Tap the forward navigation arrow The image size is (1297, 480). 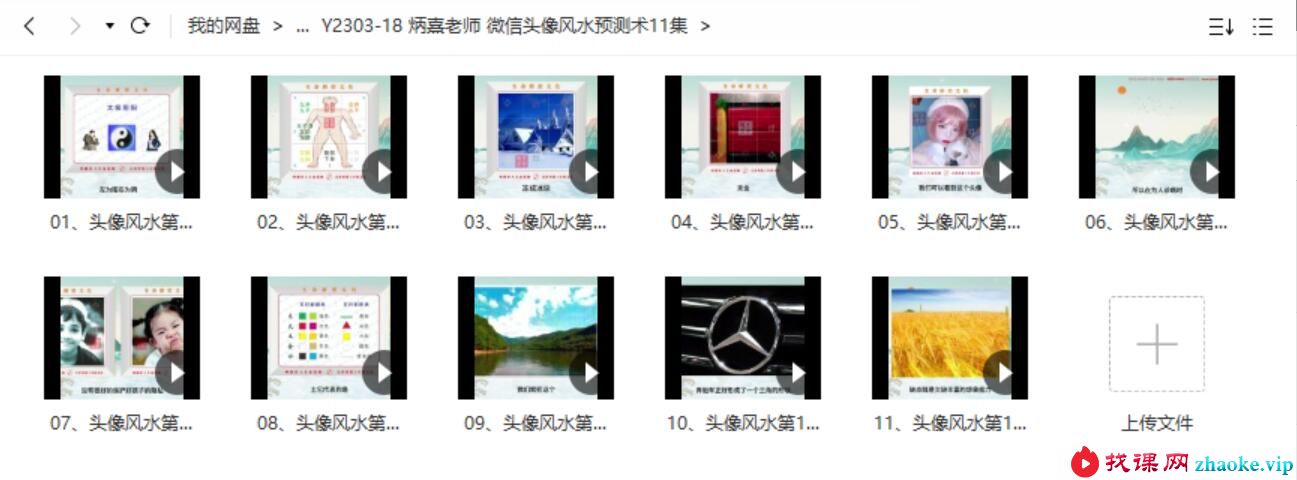(x=74, y=26)
